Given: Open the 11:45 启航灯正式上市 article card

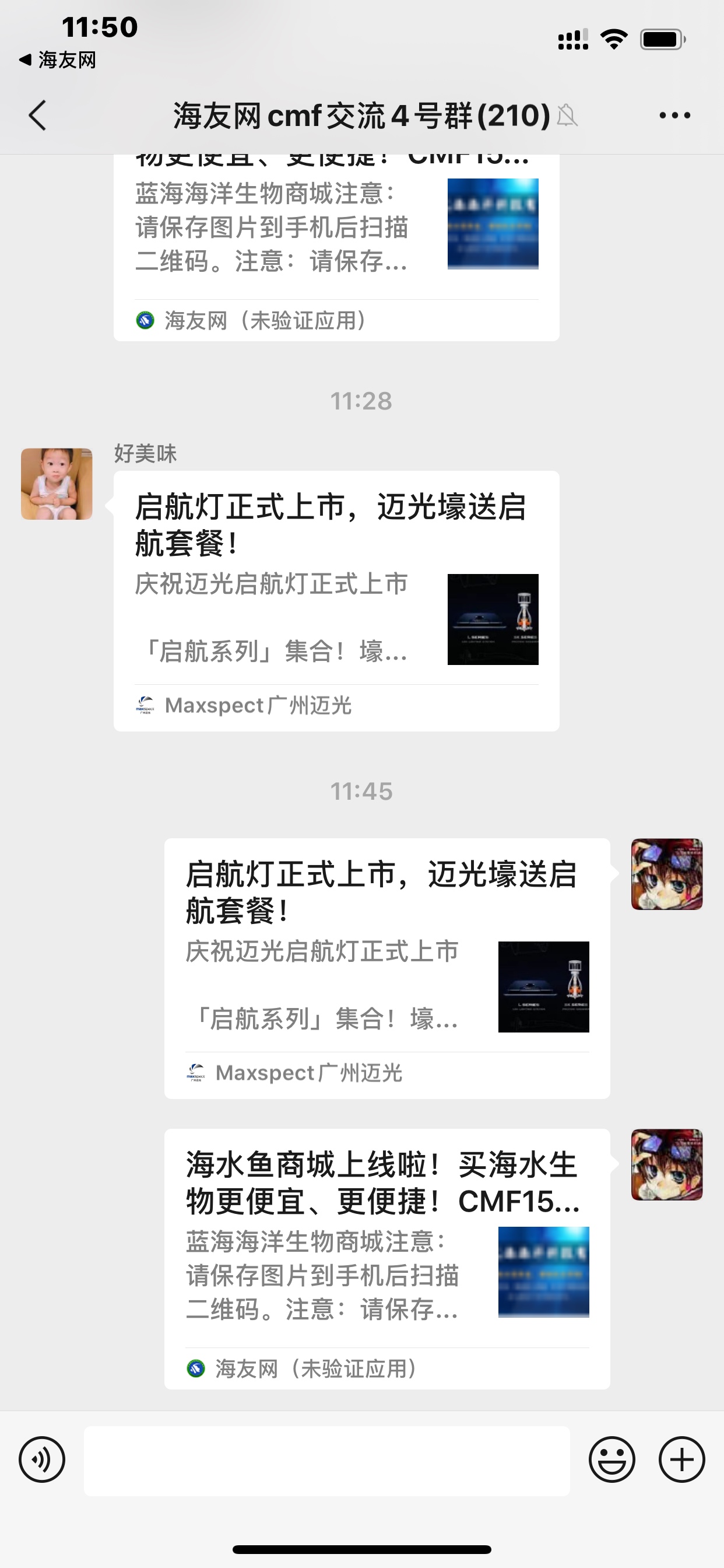Looking at the screenshot, I should pos(387,968).
